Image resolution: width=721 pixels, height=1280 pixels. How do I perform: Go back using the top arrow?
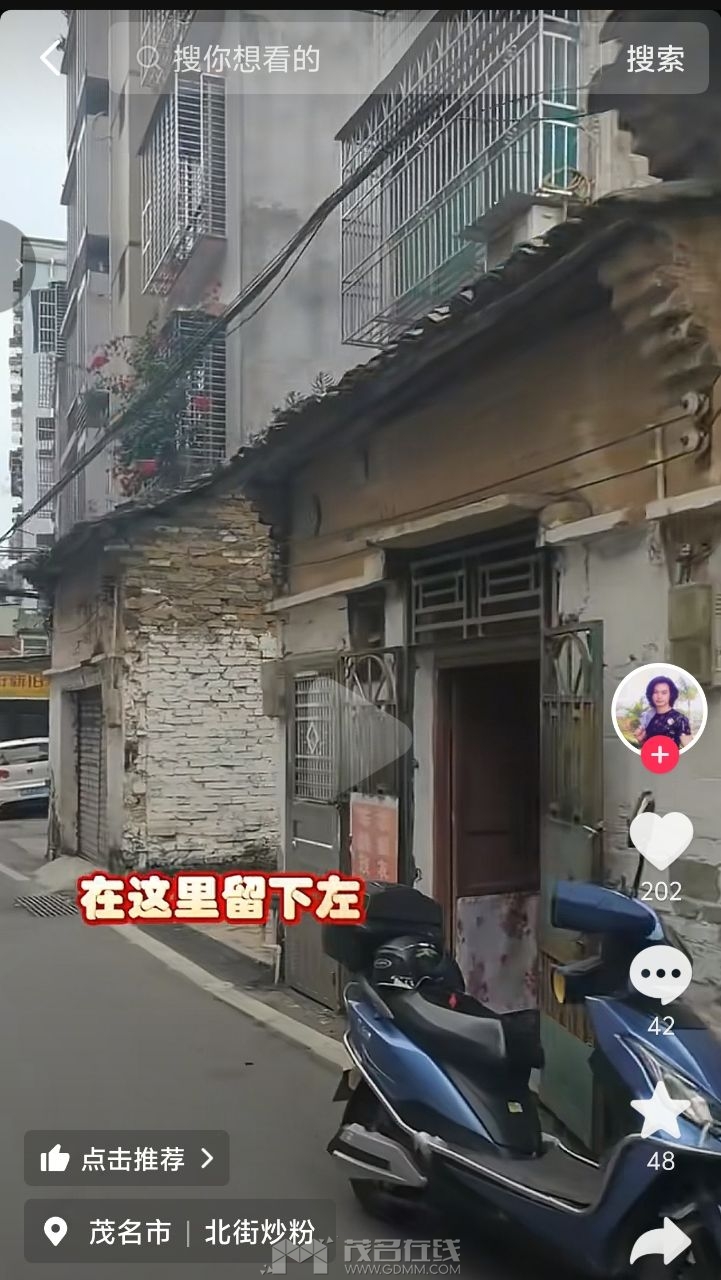coord(51,58)
